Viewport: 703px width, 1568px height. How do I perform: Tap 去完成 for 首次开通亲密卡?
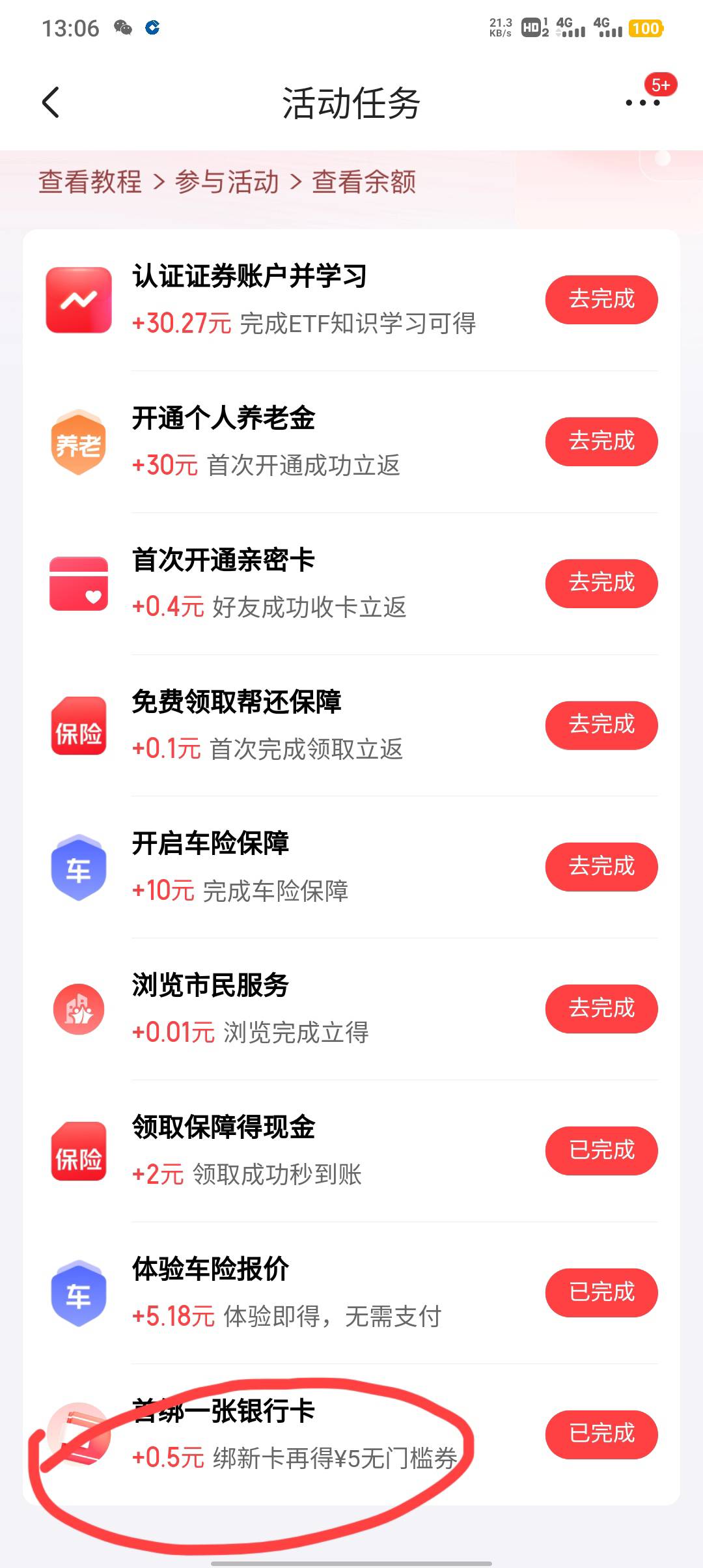coord(601,583)
